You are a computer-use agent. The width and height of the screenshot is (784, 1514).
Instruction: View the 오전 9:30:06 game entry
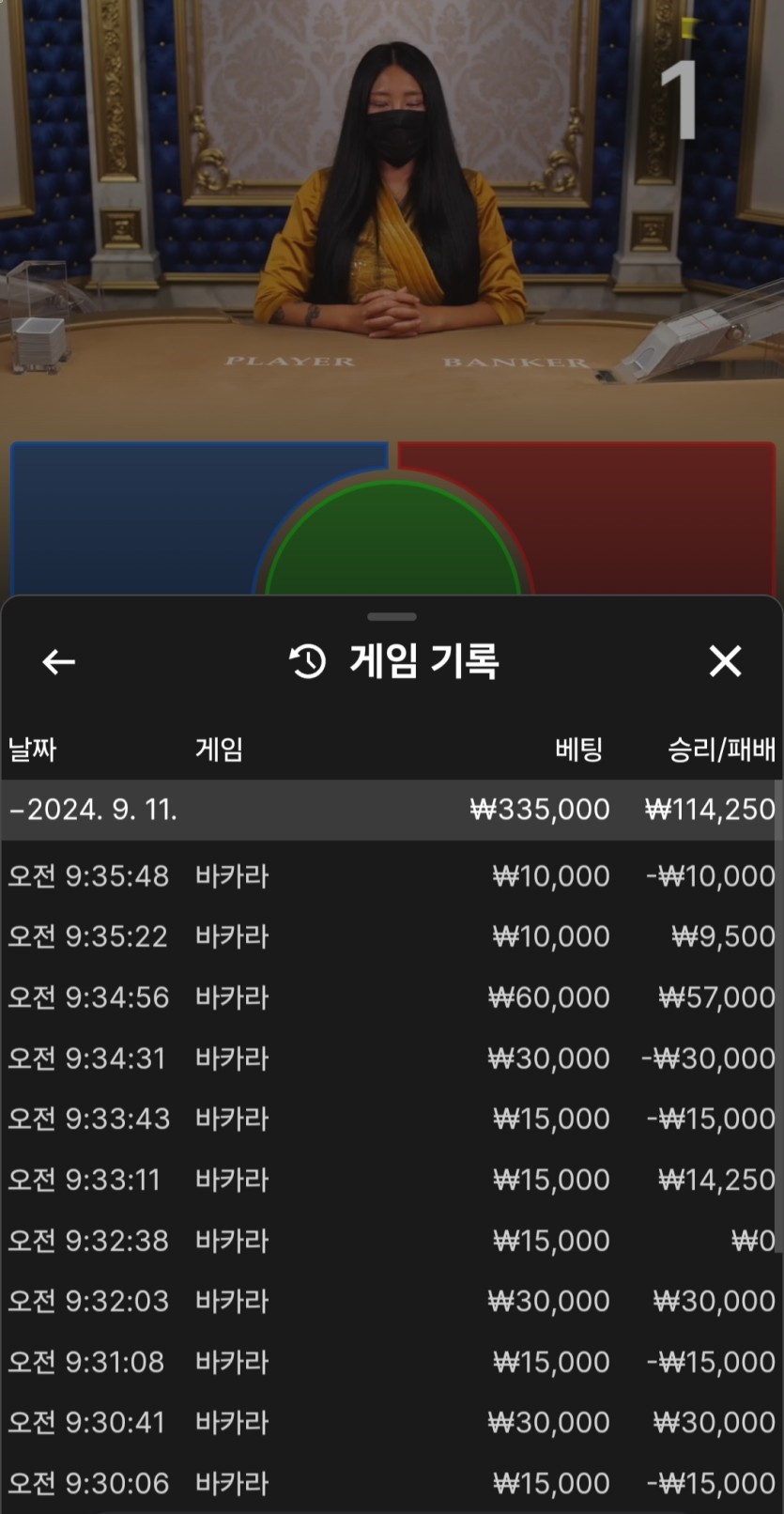pos(392,1483)
